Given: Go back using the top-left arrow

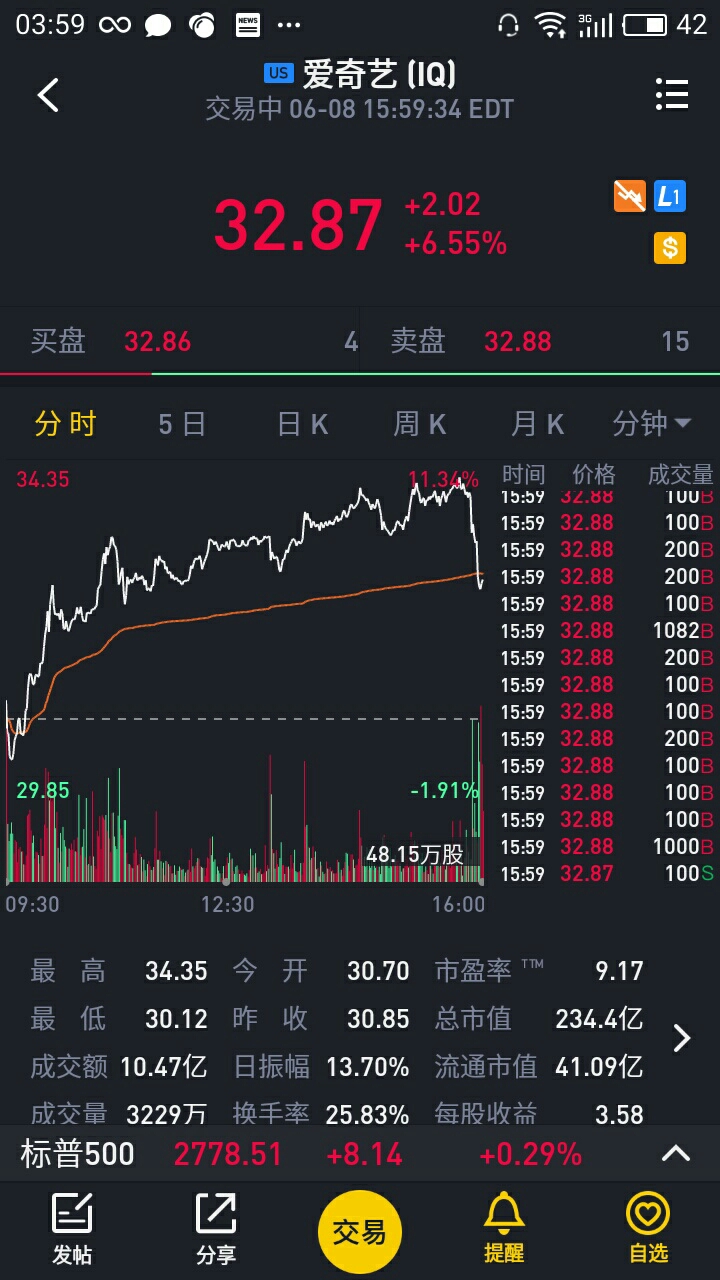Looking at the screenshot, I should (x=48, y=95).
